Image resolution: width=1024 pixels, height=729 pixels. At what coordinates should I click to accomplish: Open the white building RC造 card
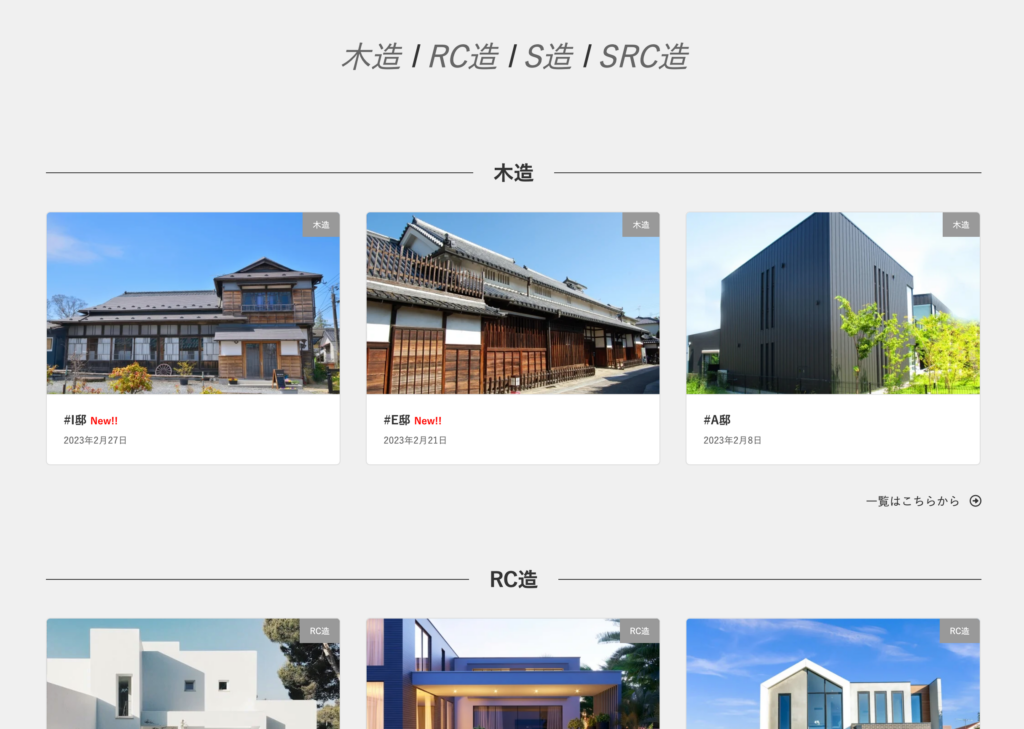pos(193,675)
